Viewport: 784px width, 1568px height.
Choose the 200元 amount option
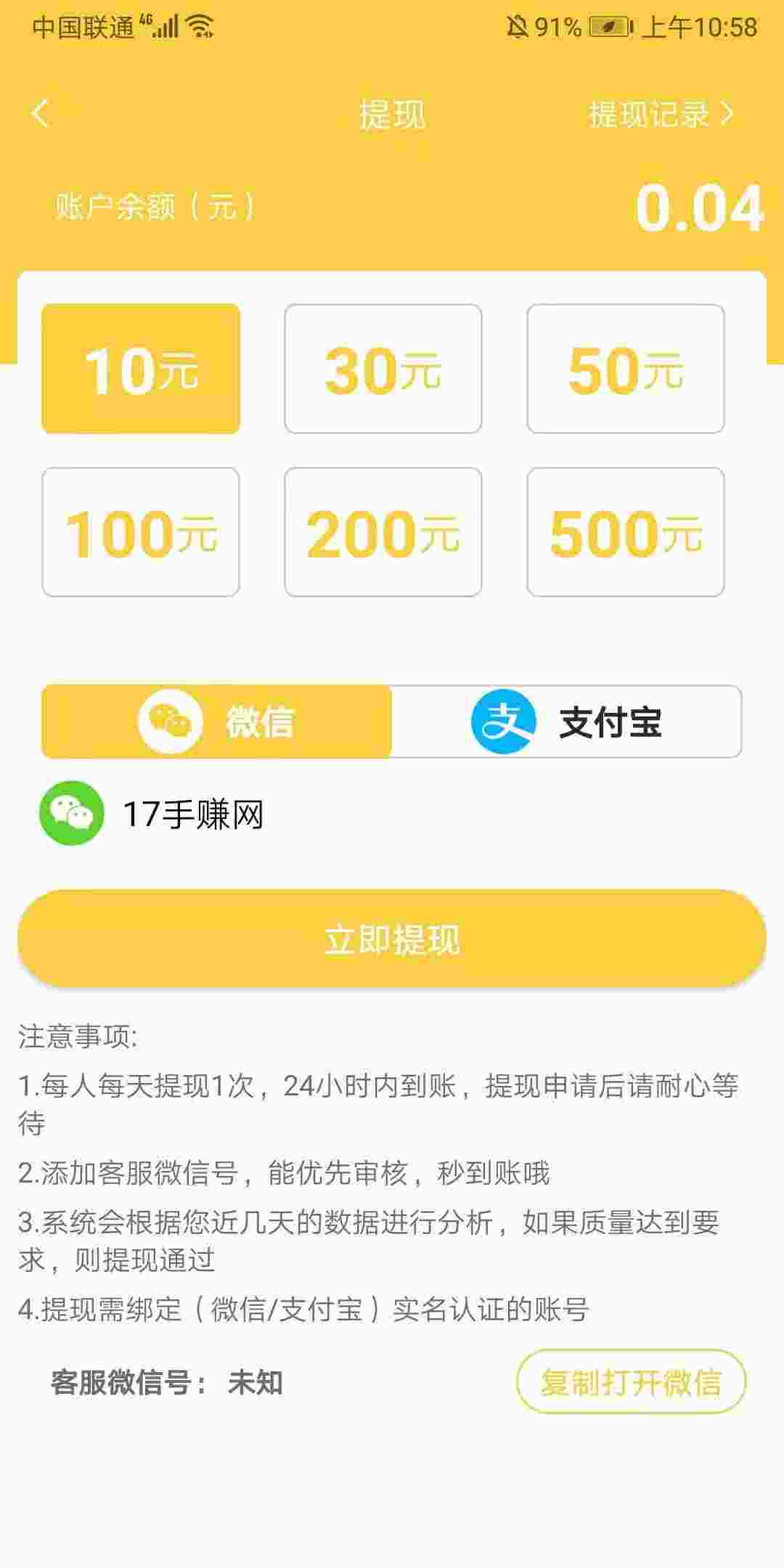[383, 532]
